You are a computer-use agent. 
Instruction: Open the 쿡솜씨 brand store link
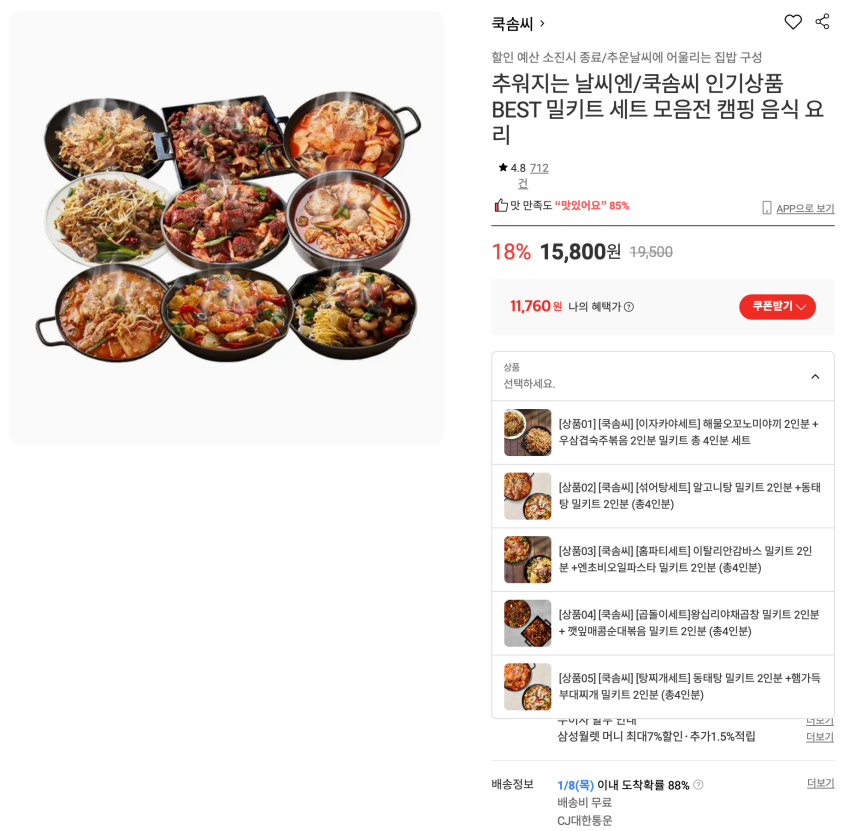coord(518,23)
